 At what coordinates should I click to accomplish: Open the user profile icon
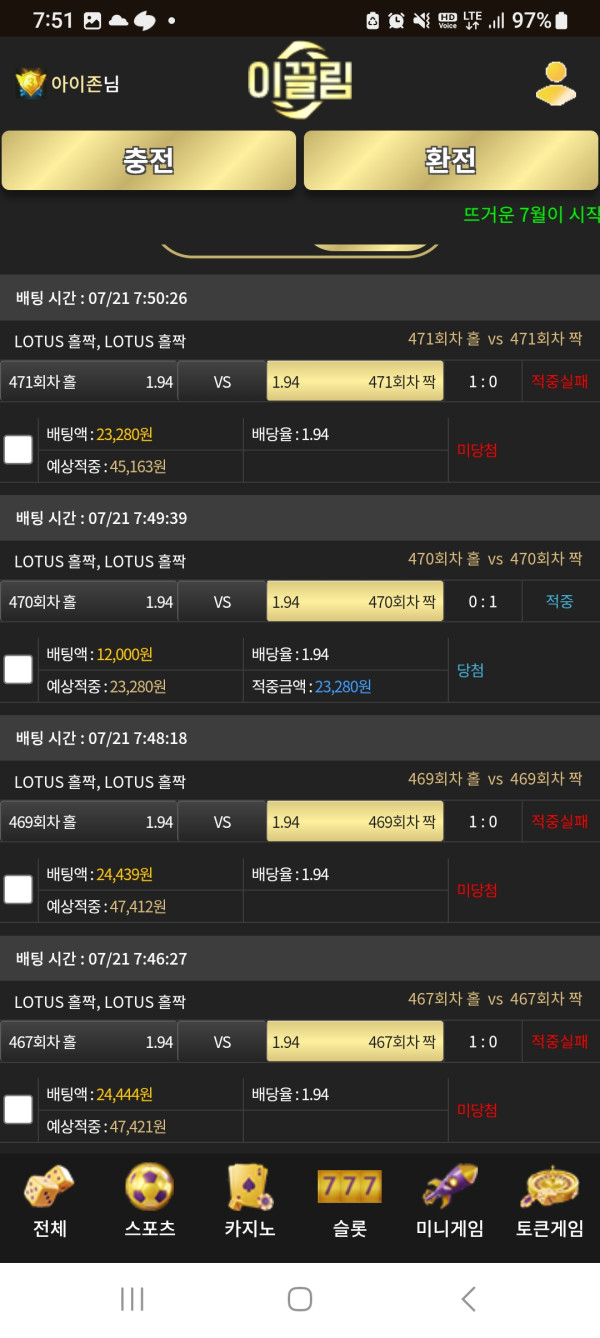pyautogui.click(x=555, y=83)
